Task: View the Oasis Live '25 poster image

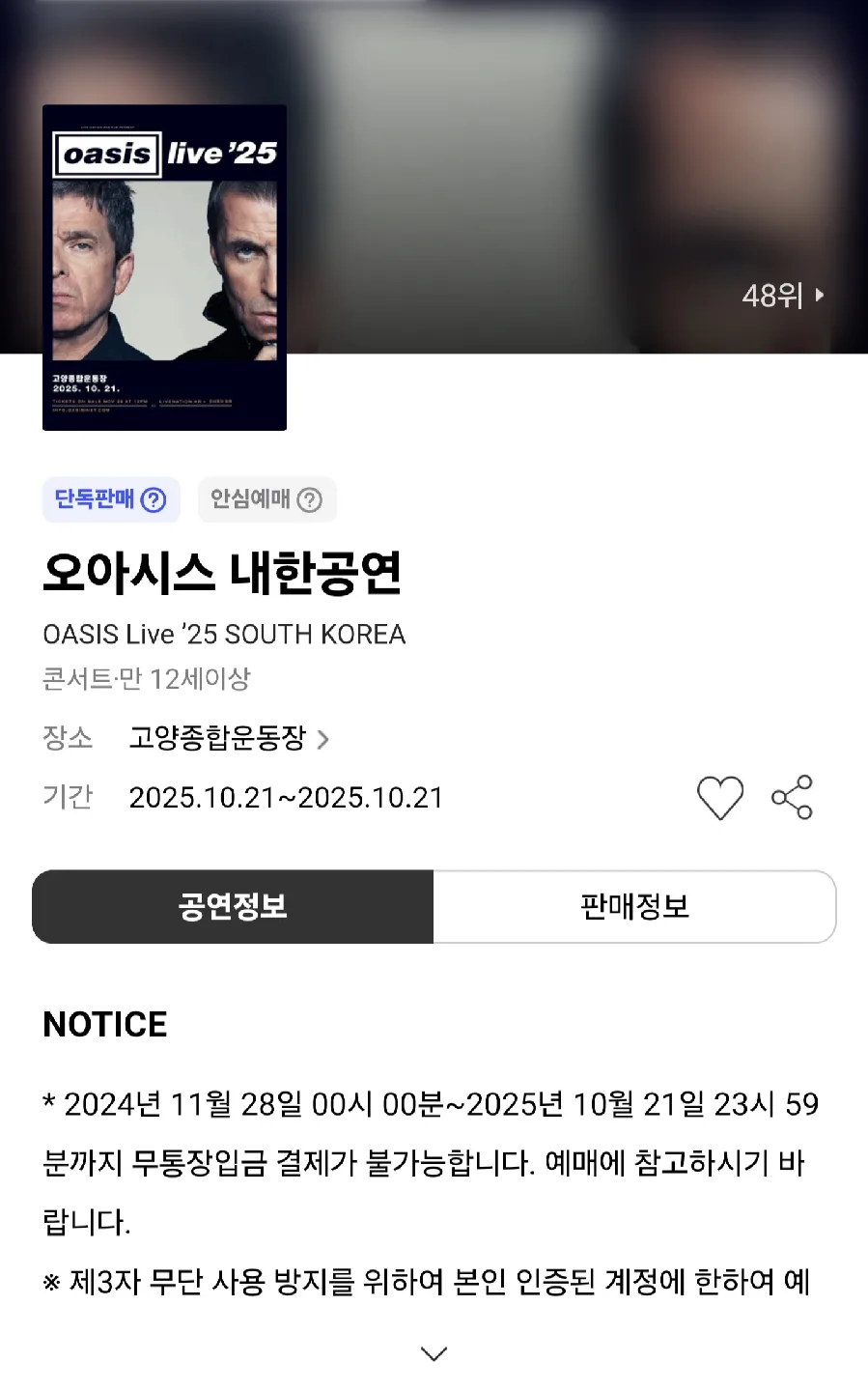Action: click(164, 268)
